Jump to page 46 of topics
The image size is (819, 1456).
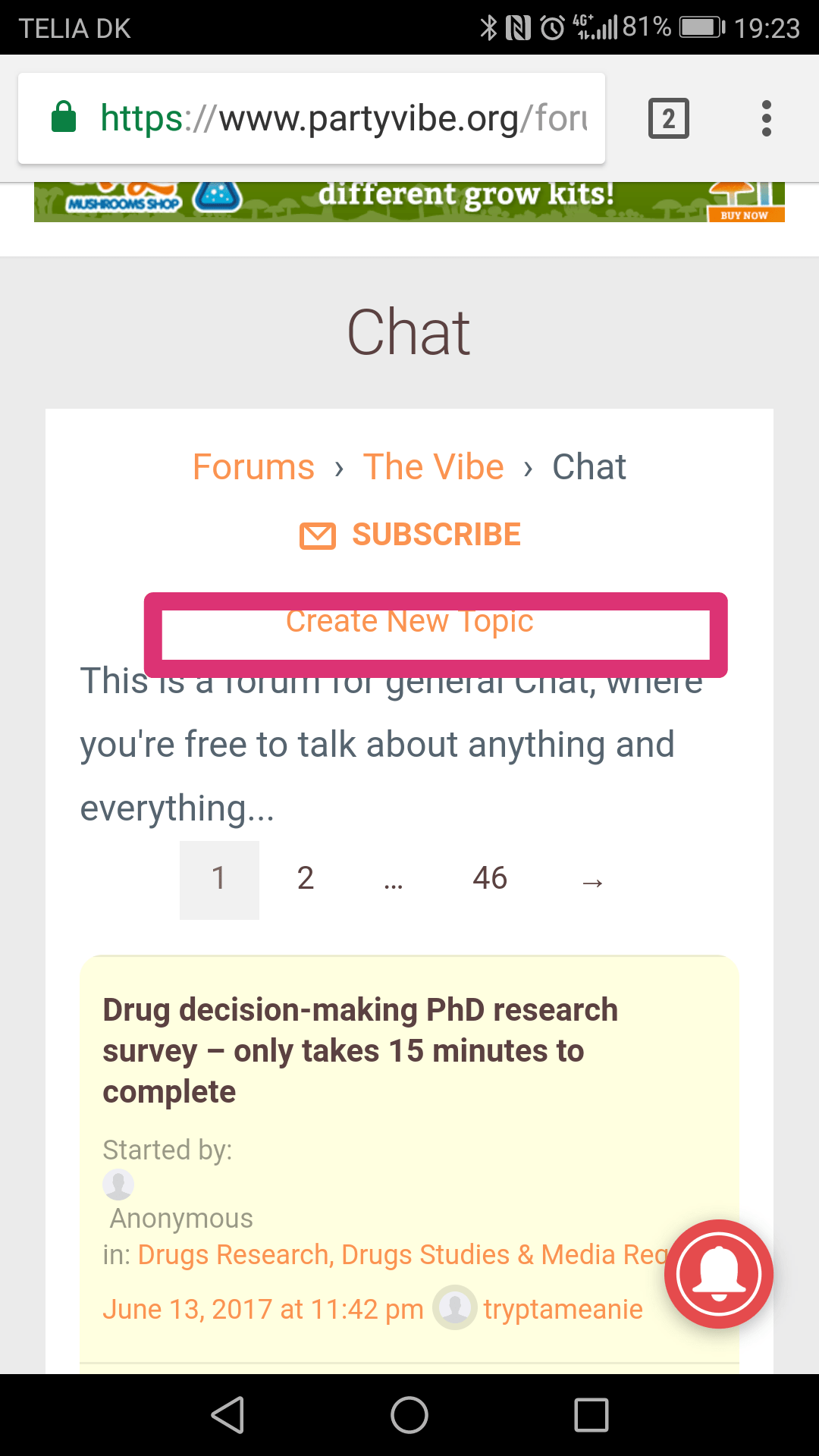point(490,879)
